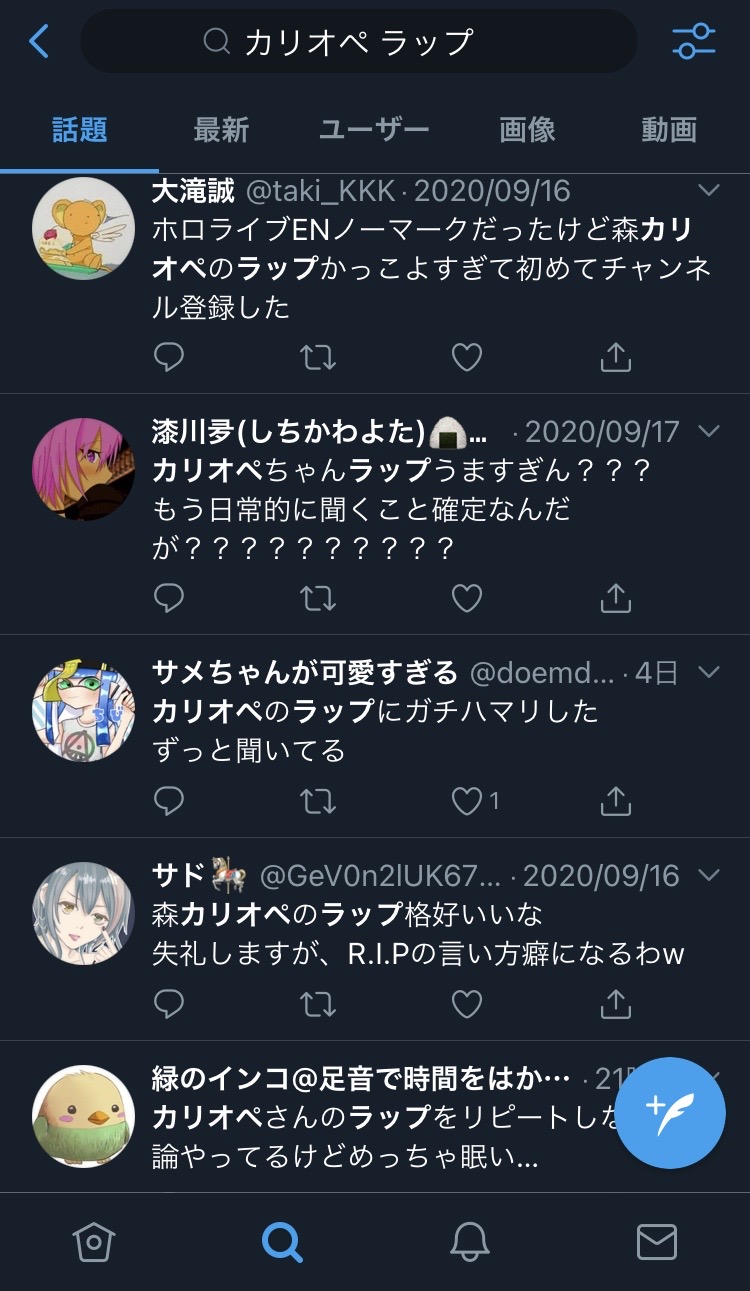Retweet the post by 漆川㐮(しちかわよた)
This screenshot has width=750, height=1291.
(x=318, y=598)
